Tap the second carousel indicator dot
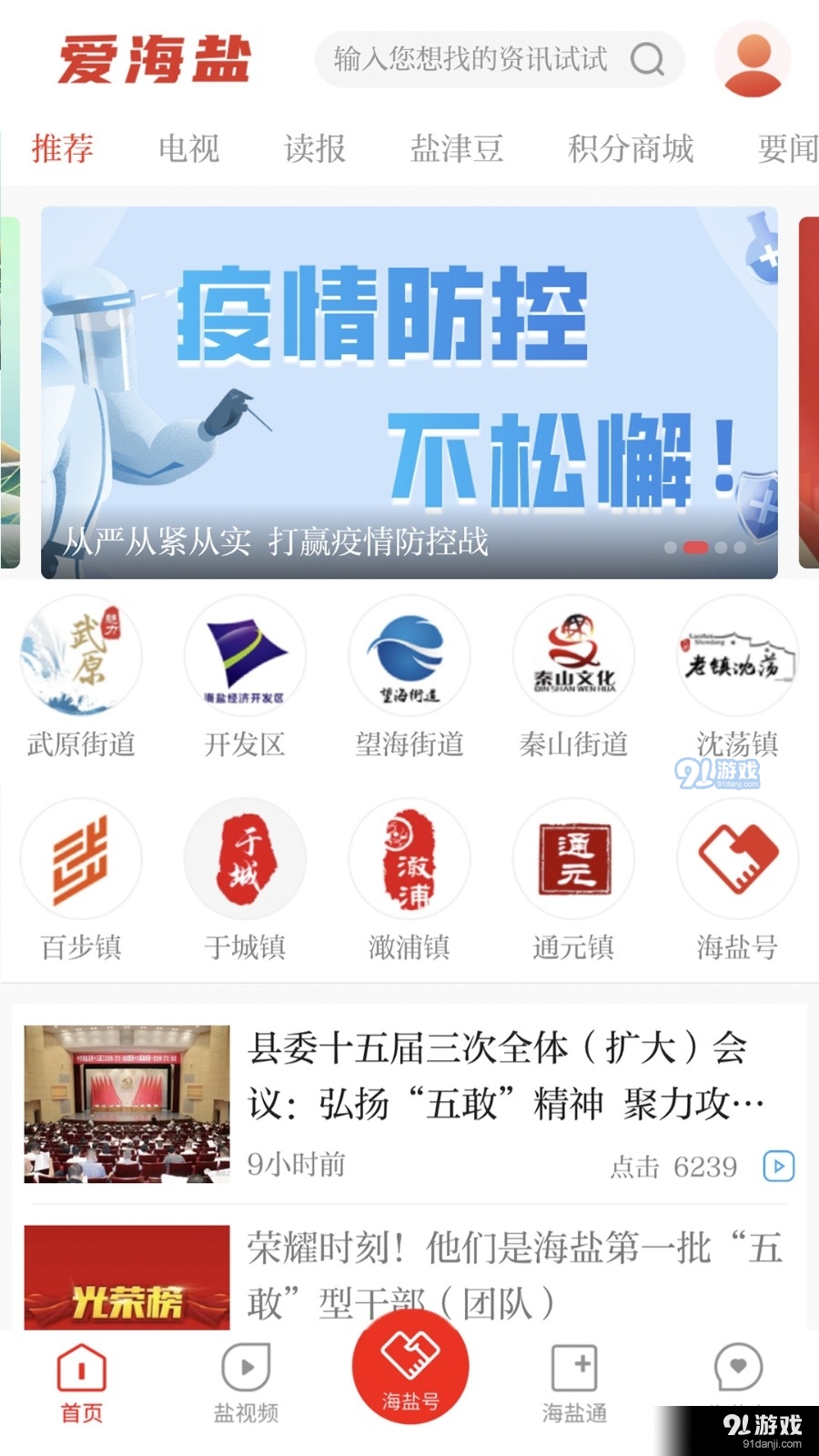 (x=697, y=547)
